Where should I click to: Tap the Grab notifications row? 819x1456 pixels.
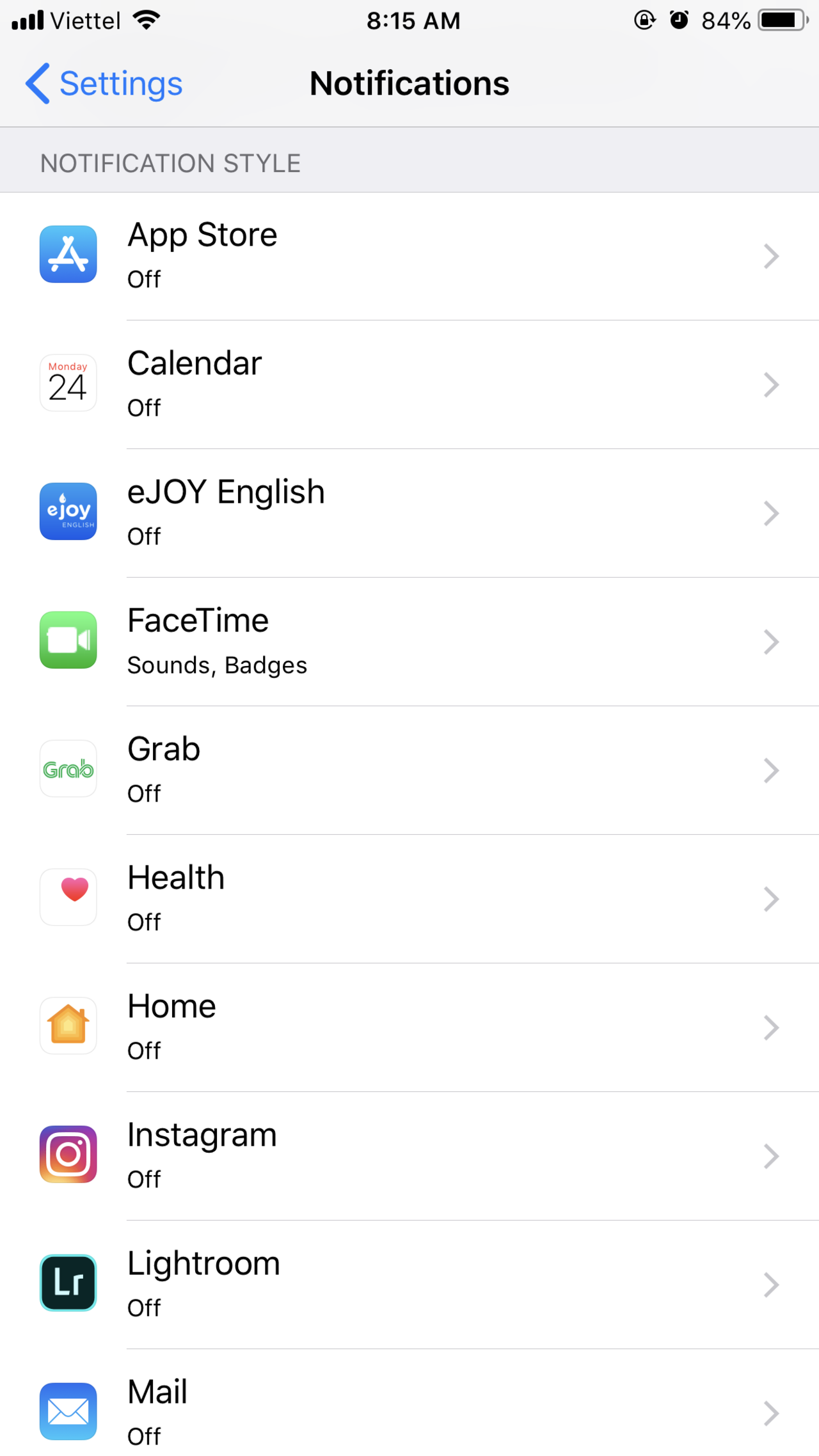click(x=409, y=771)
